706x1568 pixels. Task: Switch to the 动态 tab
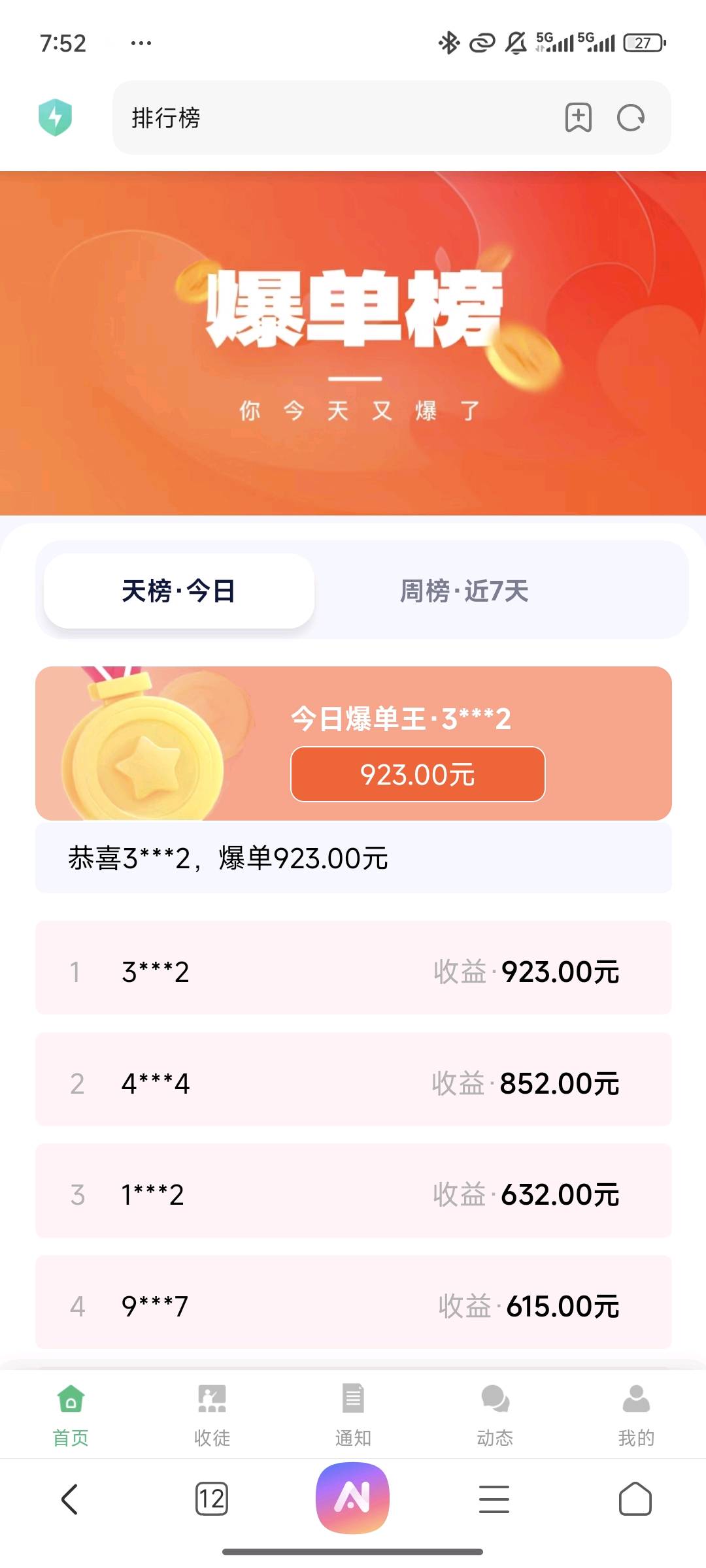click(495, 1415)
